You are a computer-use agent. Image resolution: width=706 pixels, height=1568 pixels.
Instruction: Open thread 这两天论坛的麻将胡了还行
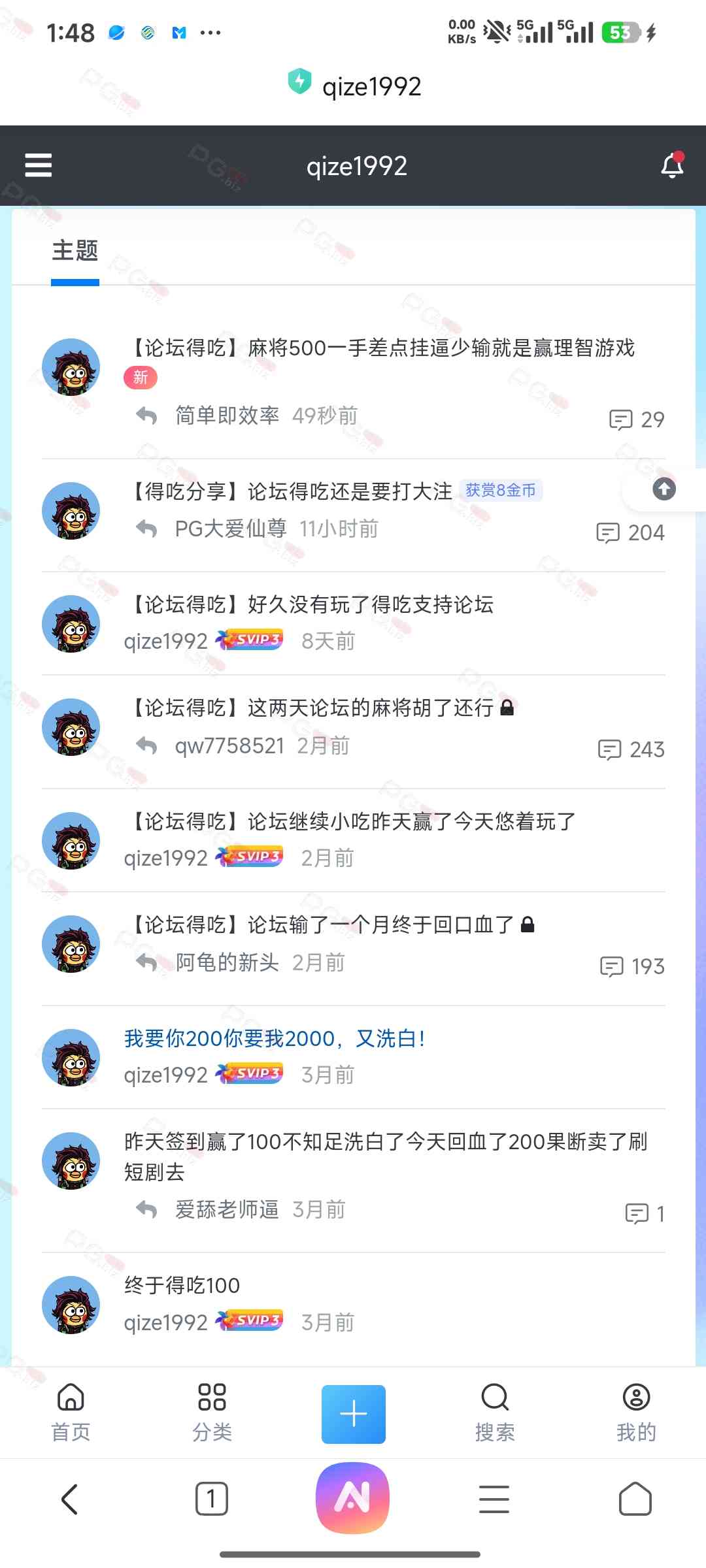[x=312, y=708]
